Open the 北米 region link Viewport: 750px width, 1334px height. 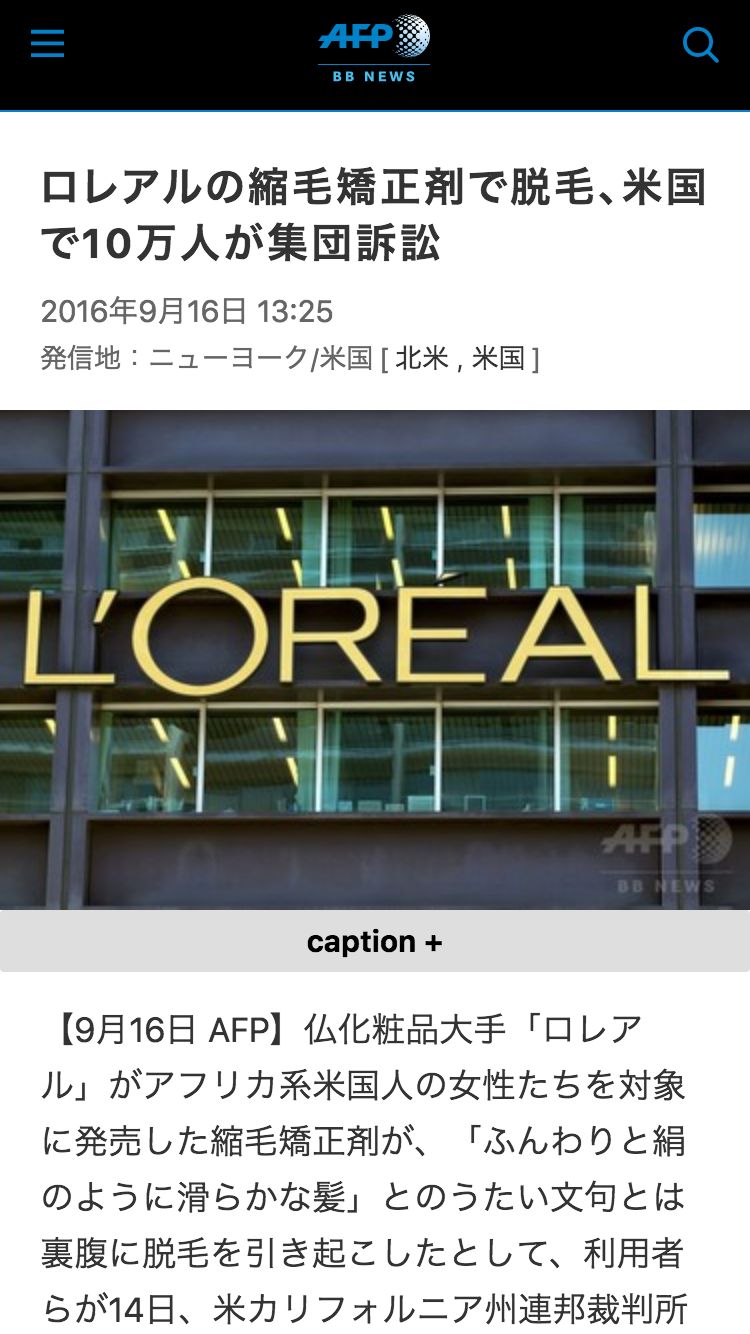coord(422,358)
